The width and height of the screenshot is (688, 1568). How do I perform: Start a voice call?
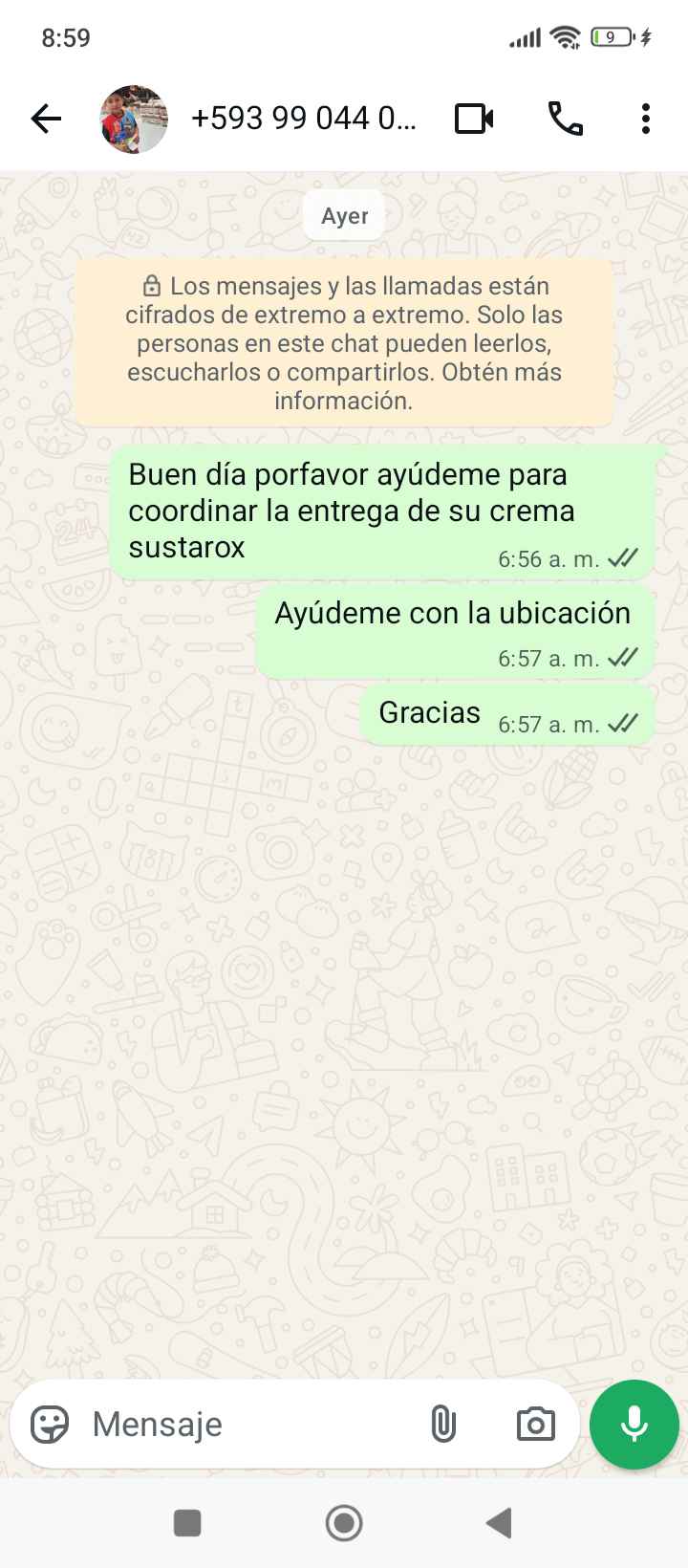(x=565, y=119)
